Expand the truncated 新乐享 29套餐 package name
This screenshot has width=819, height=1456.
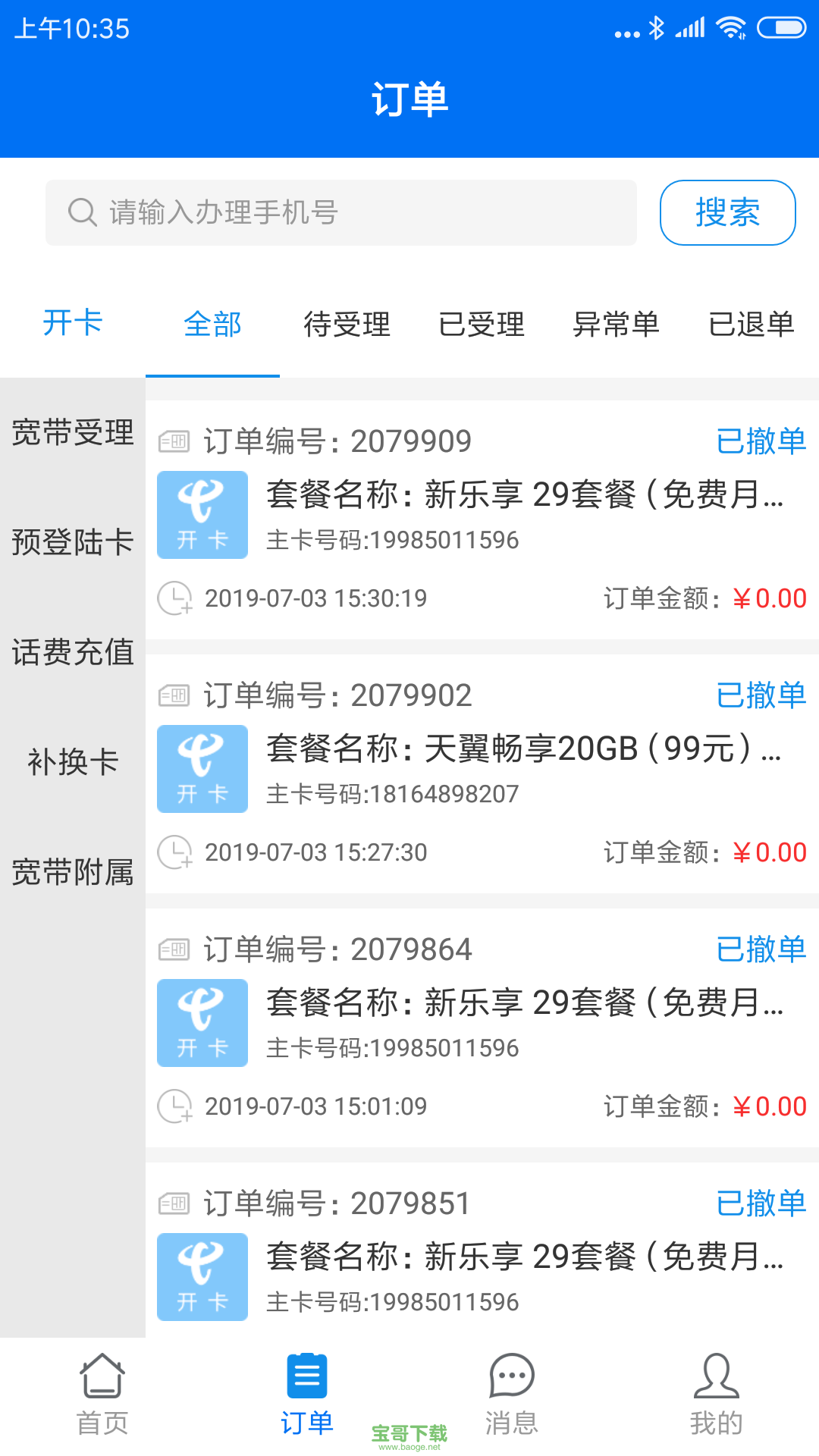click(523, 498)
